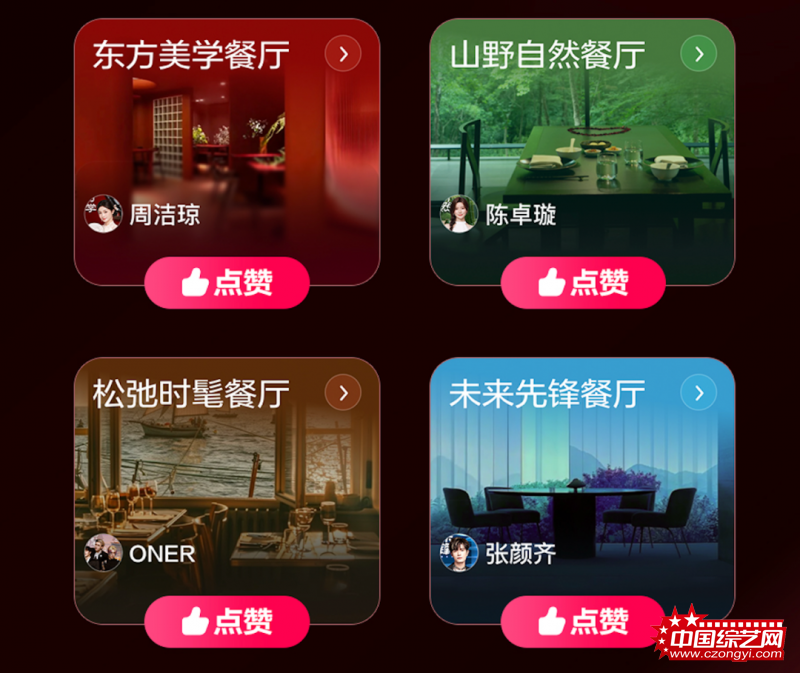The image size is (800, 673).
Task: Open 东方美学餐厅 details via its arrow
Action: pos(343,54)
